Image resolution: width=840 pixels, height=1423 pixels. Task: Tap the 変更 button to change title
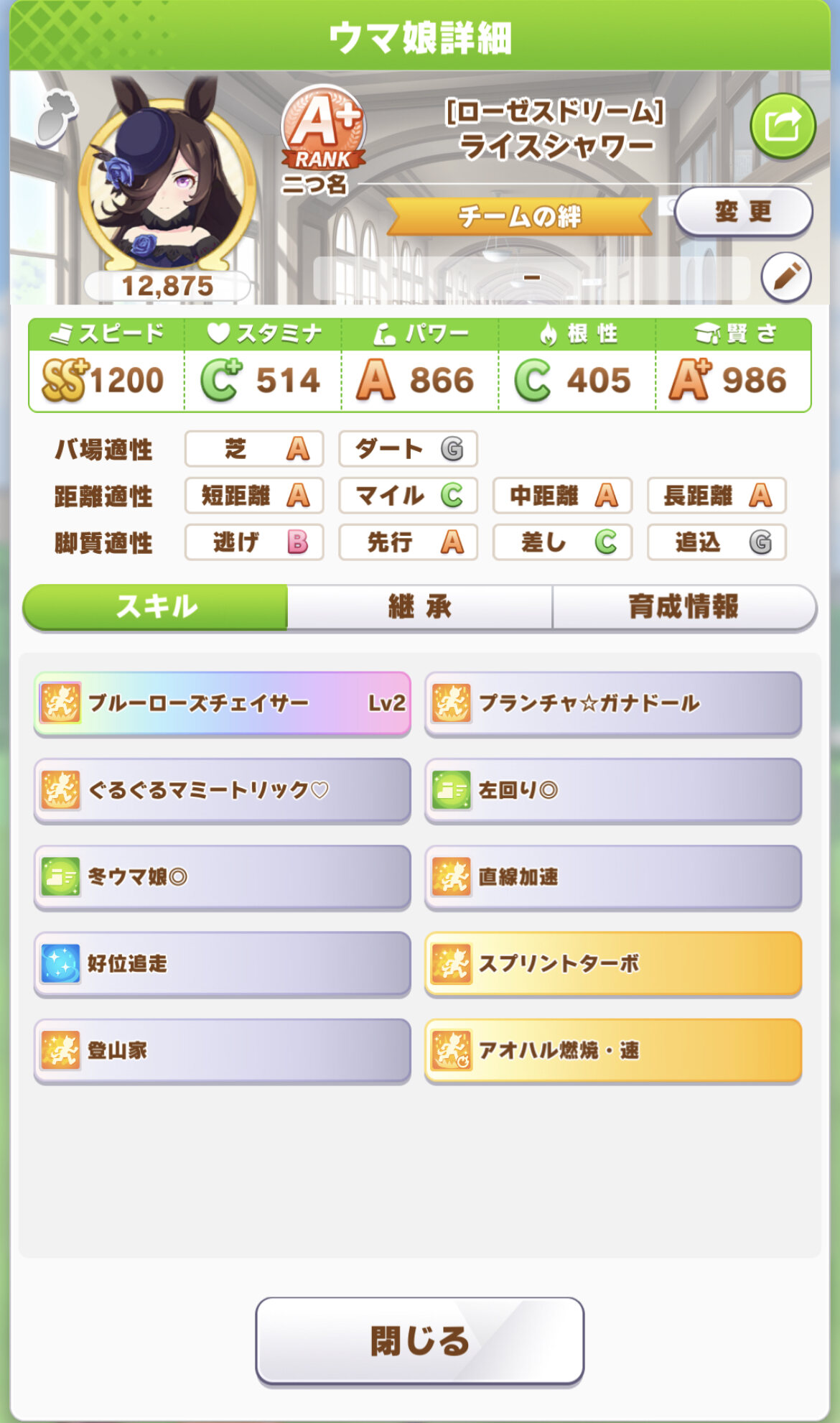click(743, 211)
